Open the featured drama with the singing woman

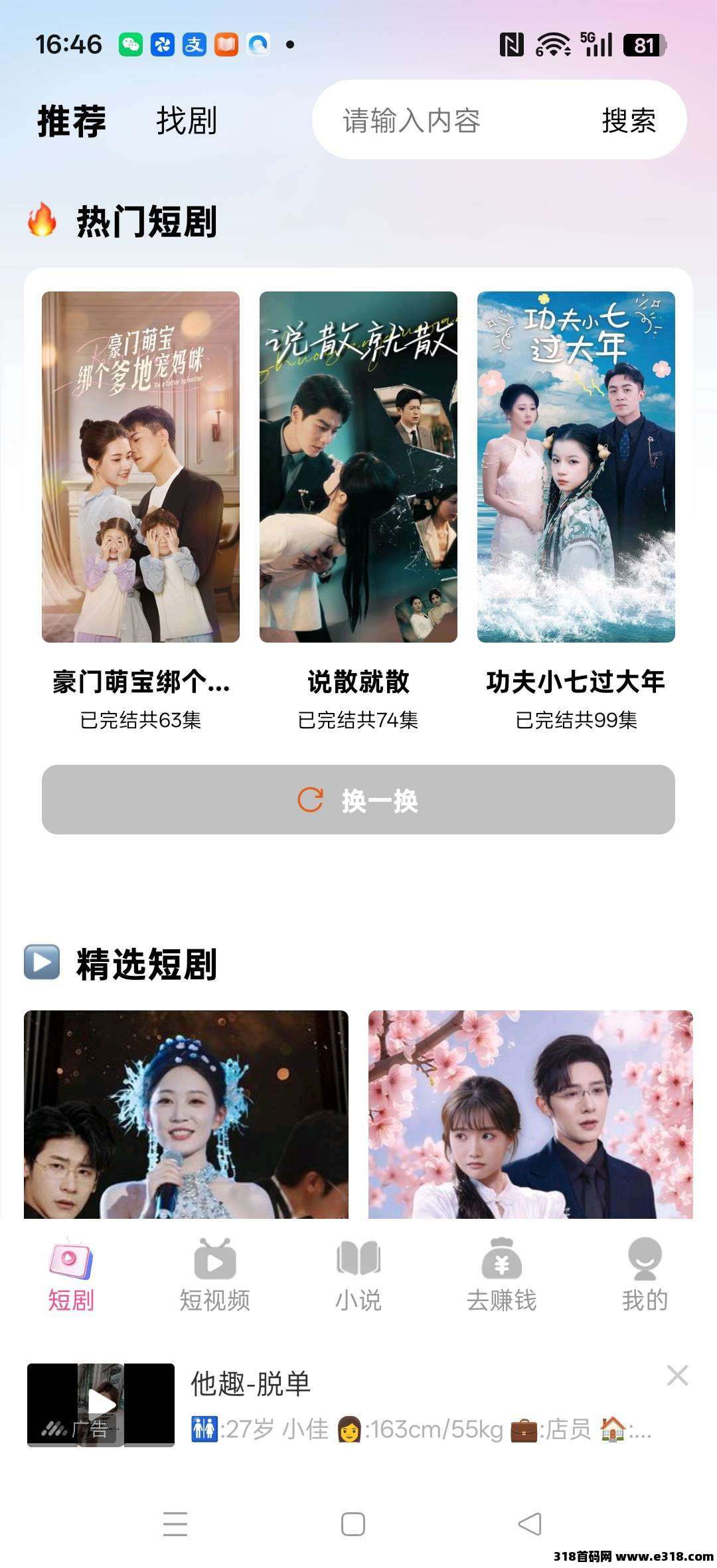186,1114
